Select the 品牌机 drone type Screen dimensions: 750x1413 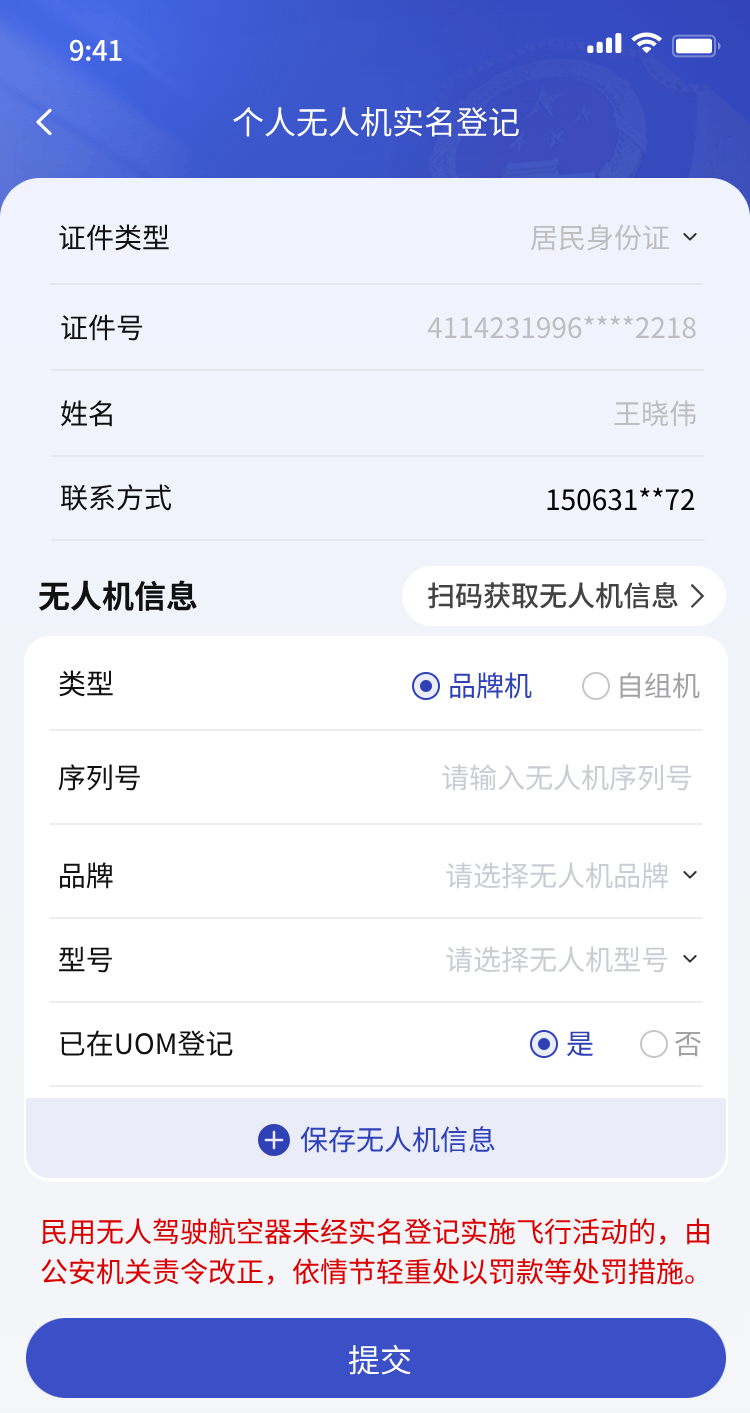click(472, 686)
